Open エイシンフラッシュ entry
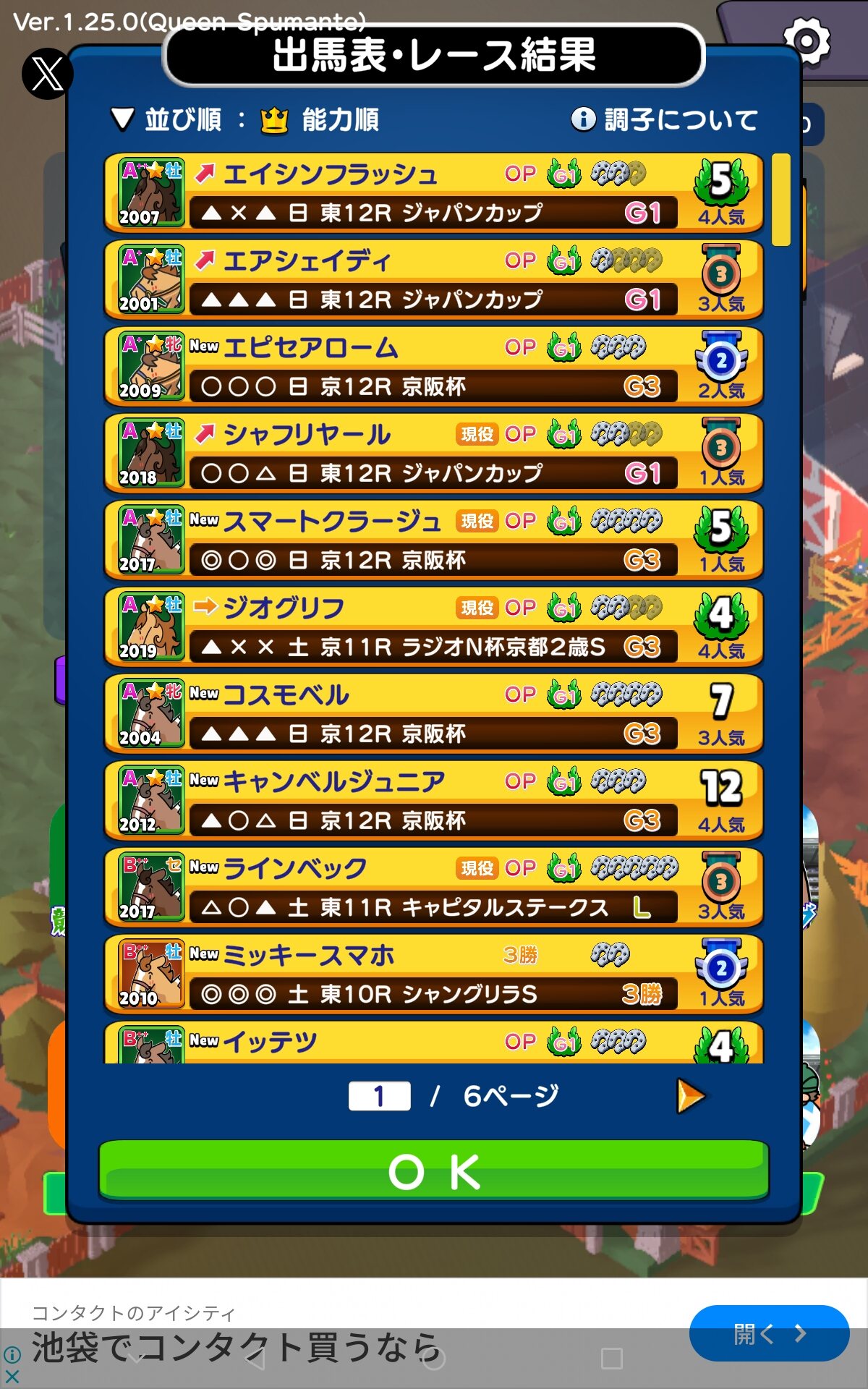The height and width of the screenshot is (1389, 868). 434,193
